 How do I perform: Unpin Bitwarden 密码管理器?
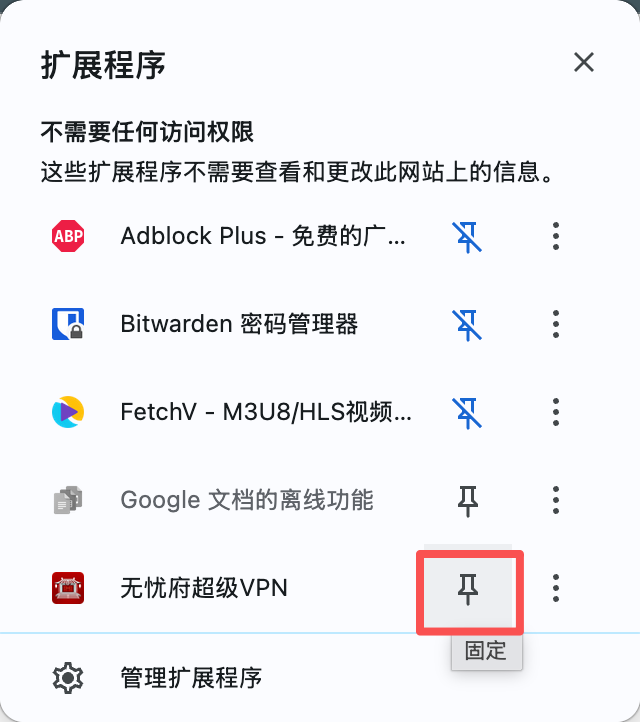coord(467,324)
